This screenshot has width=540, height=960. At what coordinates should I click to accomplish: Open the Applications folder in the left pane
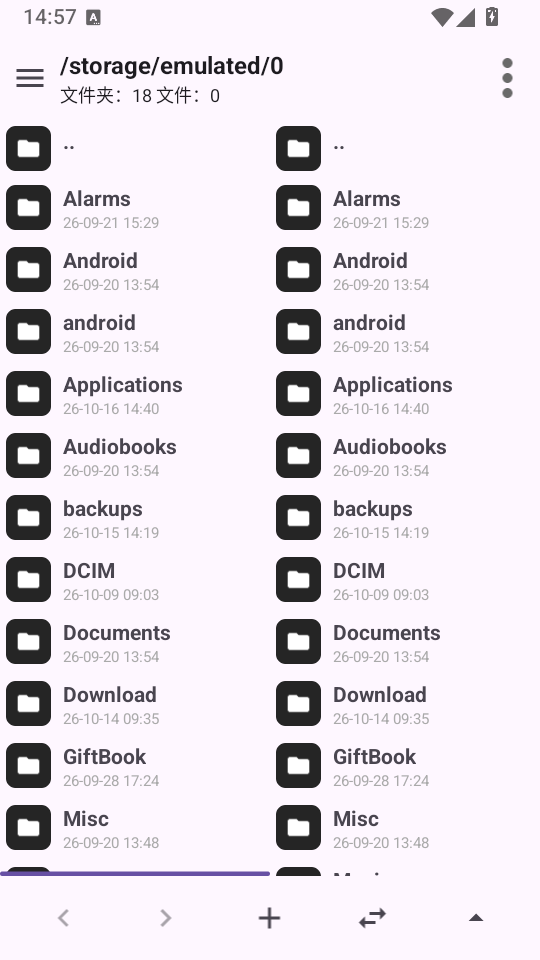click(x=135, y=394)
